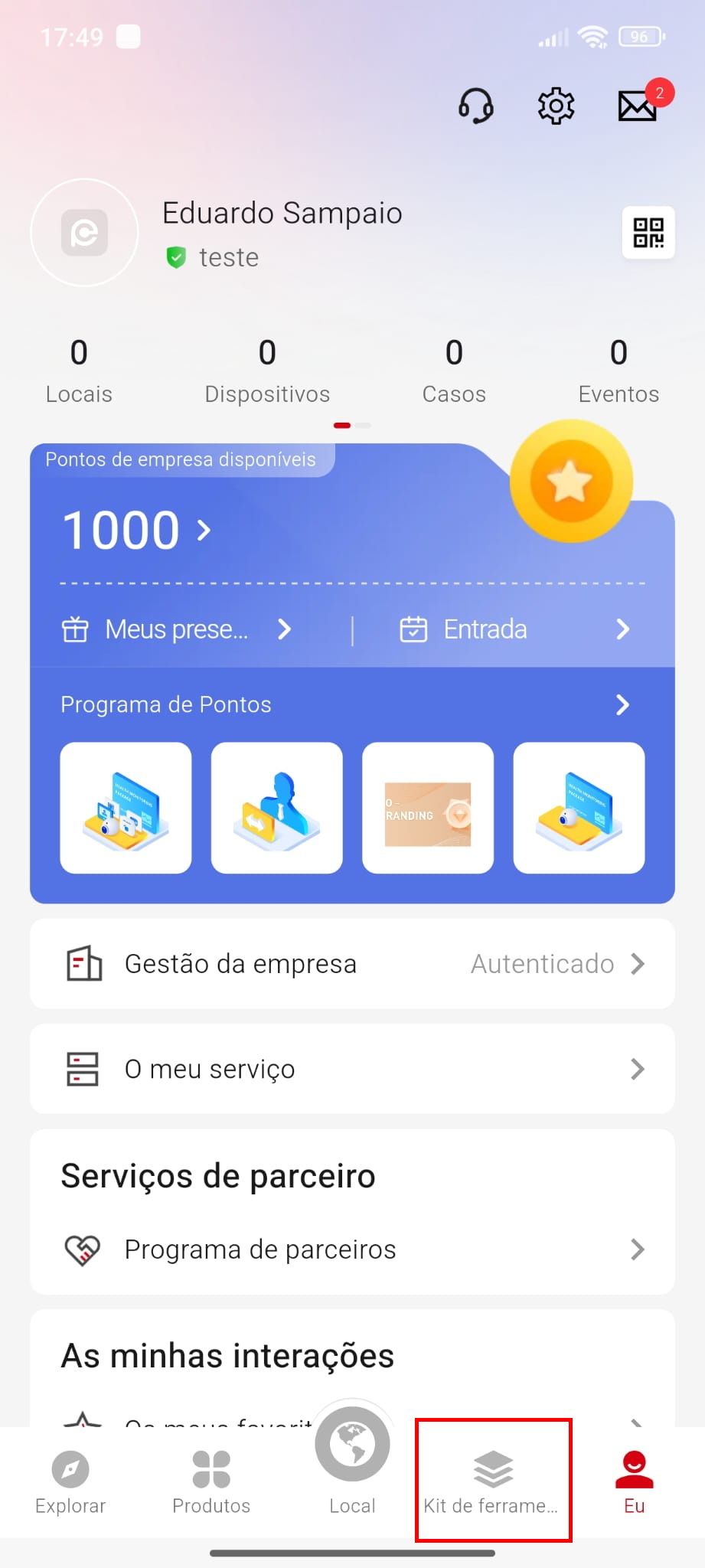This screenshot has height=1568, width=705.
Task: Open Eduardo Sampaio's profile avatar
Action: coord(85,233)
